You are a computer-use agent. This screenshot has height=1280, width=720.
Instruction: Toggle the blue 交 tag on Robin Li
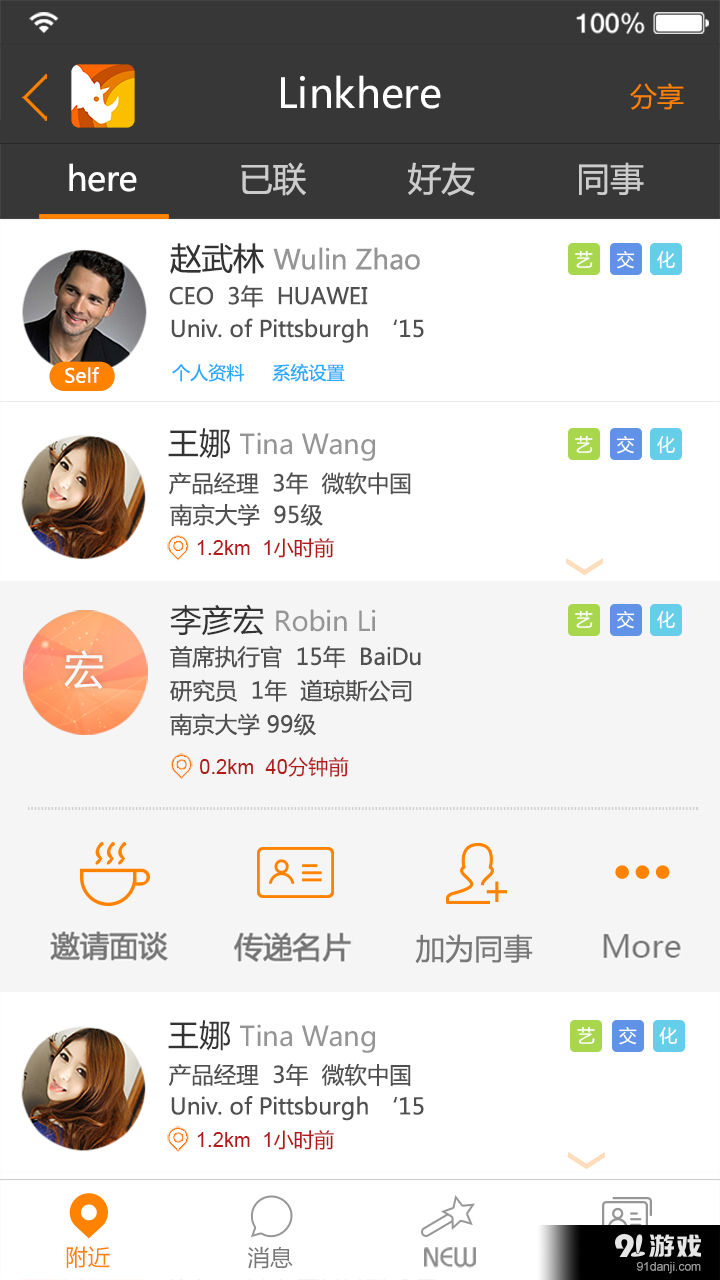pos(626,620)
